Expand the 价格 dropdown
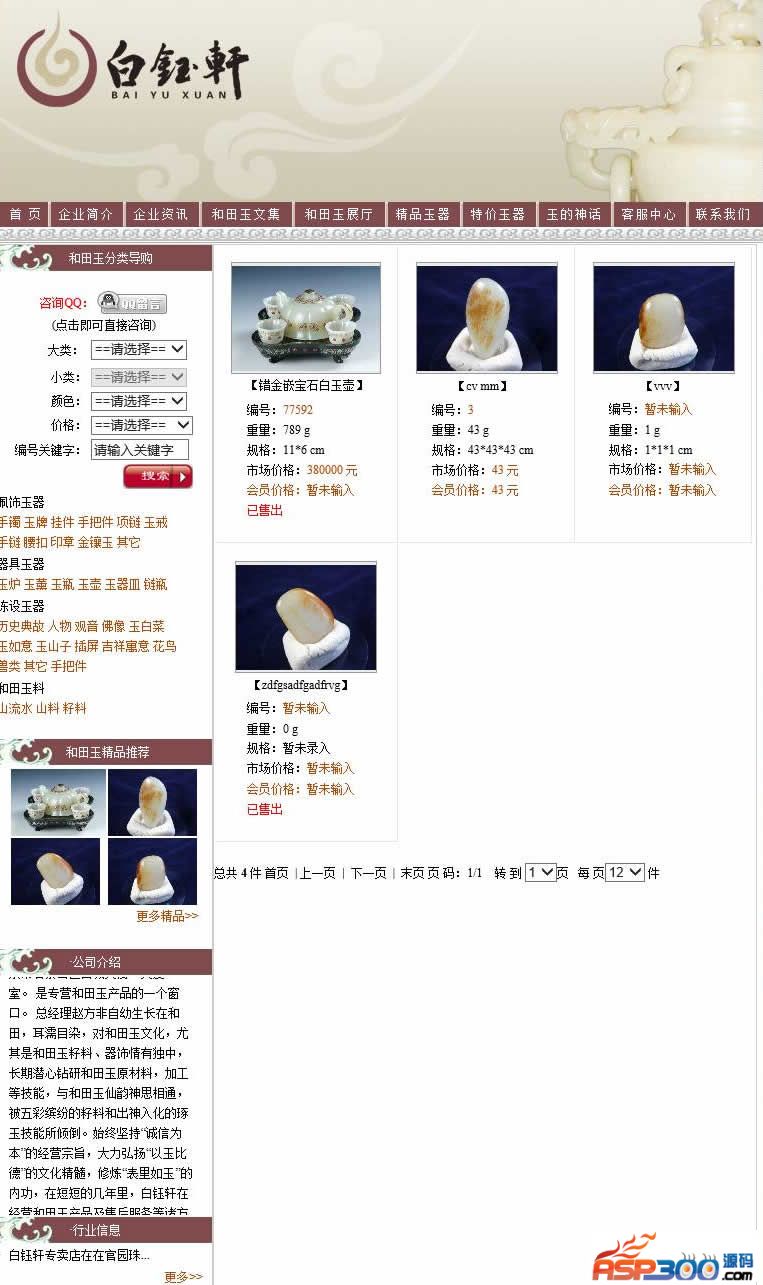This screenshot has height=1285, width=763. [x=141, y=425]
